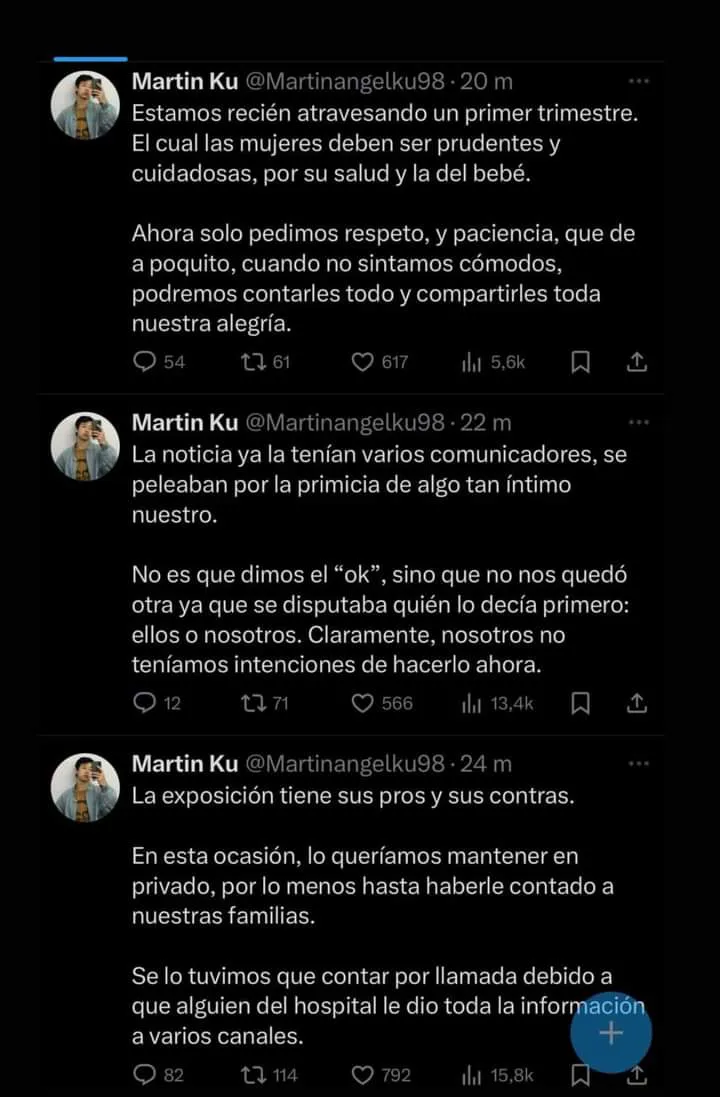The height and width of the screenshot is (1097, 720).
Task: Open overflow menu of the 20 m tweet
Action: click(638, 79)
